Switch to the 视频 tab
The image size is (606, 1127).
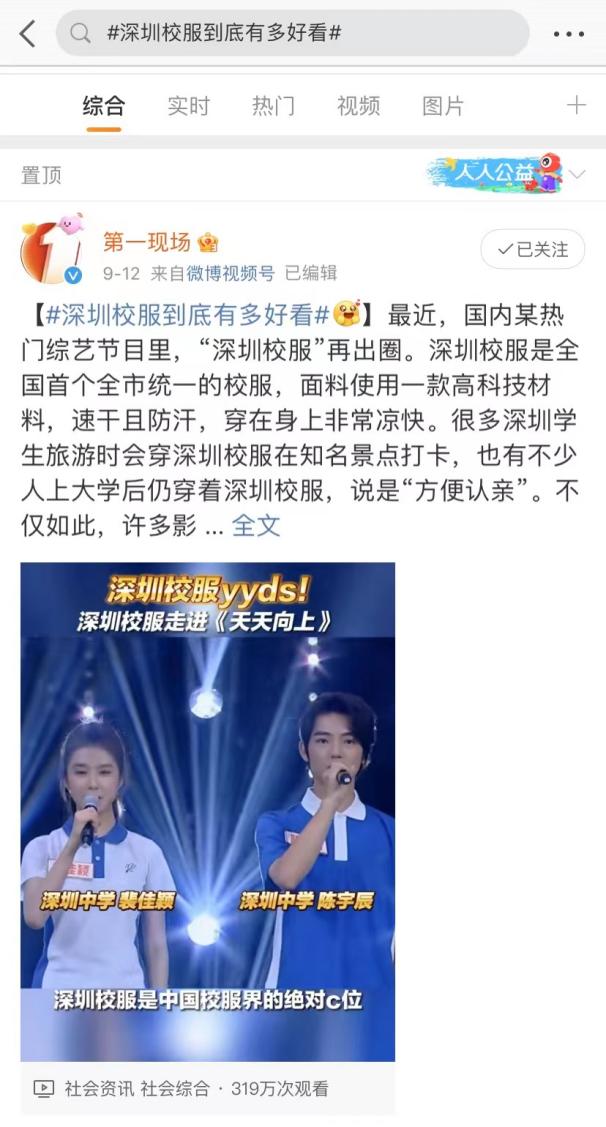358,106
